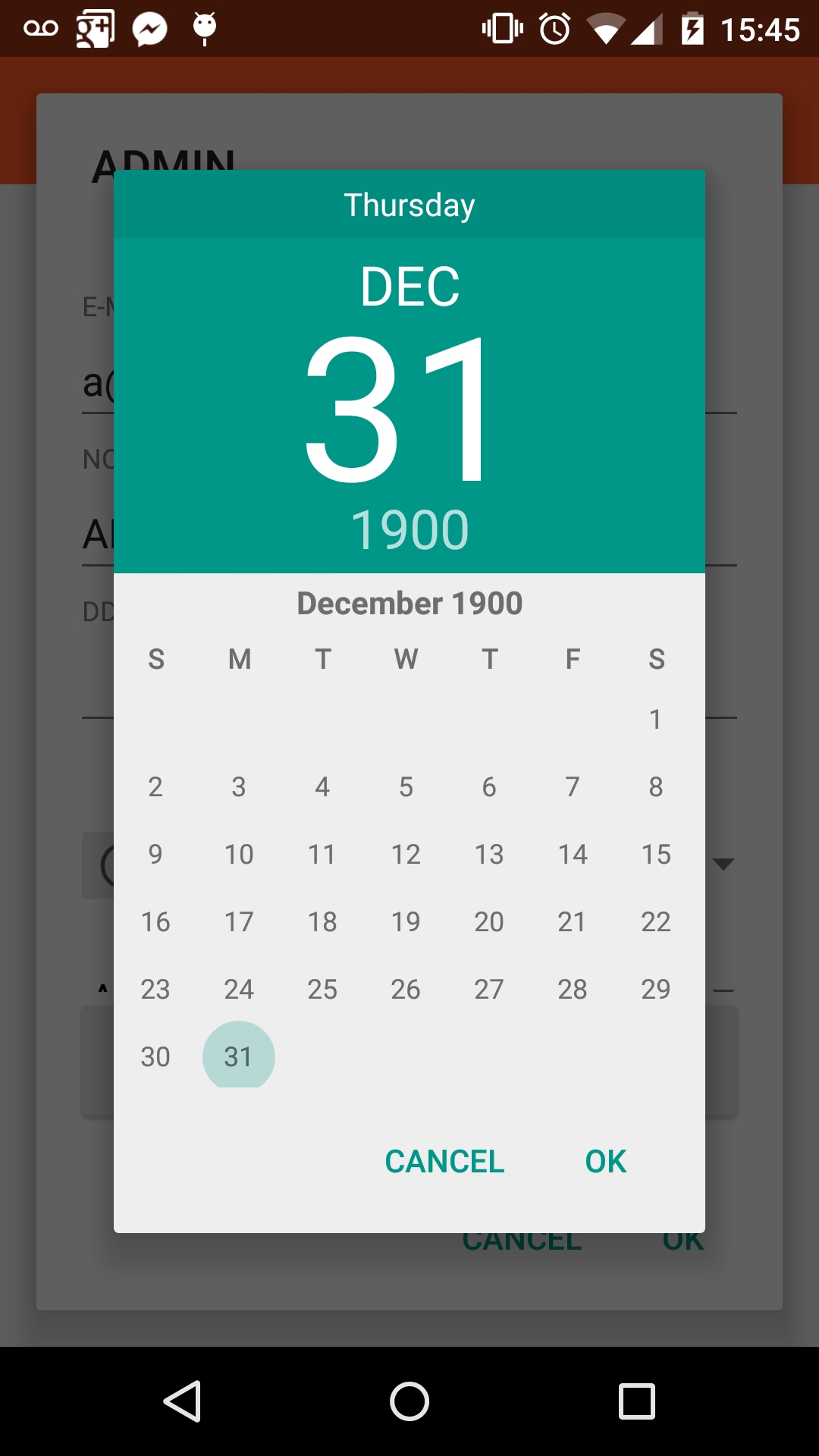Go back with the system back button
The width and height of the screenshot is (819, 1456).
pos(182,1401)
